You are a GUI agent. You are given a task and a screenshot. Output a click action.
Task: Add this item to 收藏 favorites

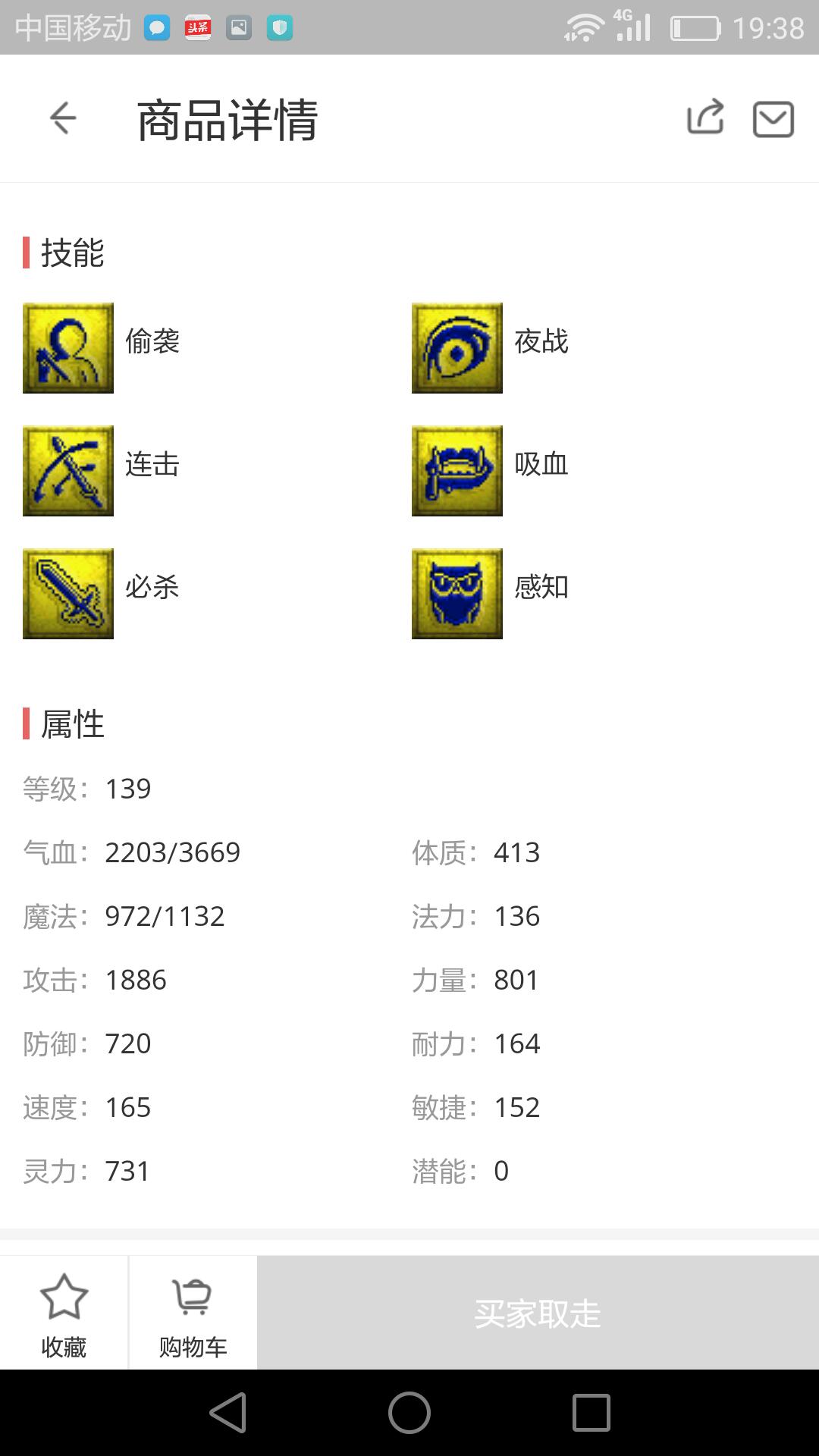pyautogui.click(x=64, y=1313)
